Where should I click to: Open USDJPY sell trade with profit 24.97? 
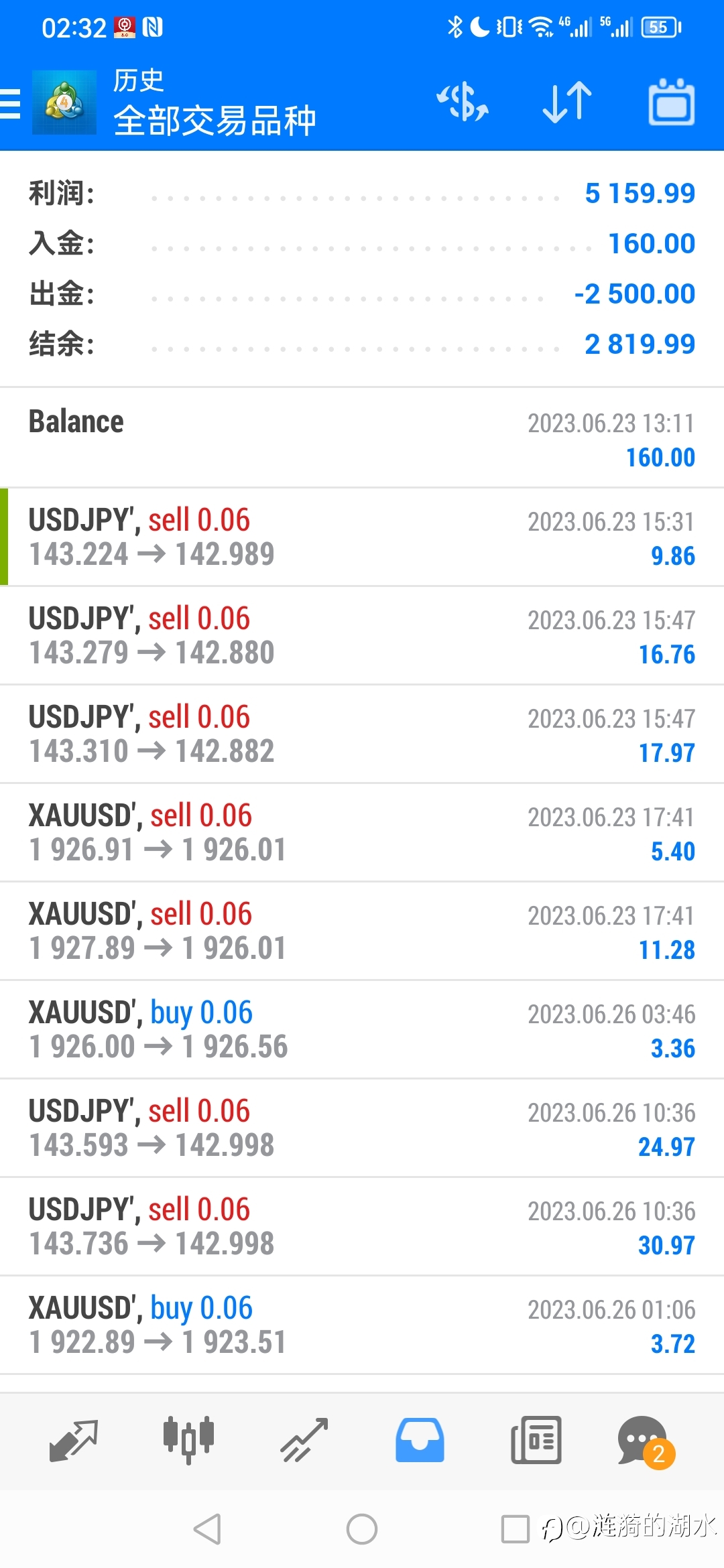(x=362, y=1128)
